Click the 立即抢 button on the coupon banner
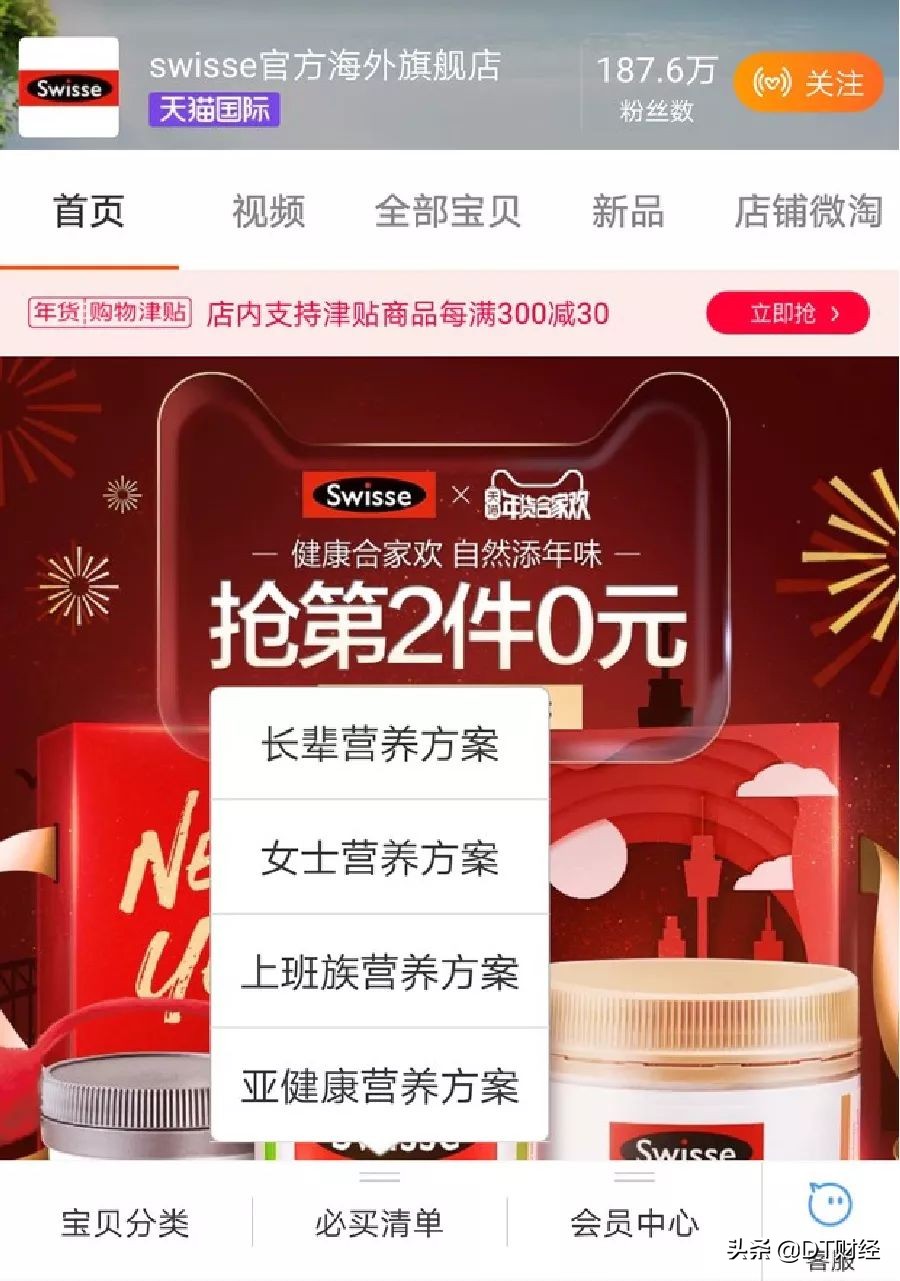 (x=787, y=313)
